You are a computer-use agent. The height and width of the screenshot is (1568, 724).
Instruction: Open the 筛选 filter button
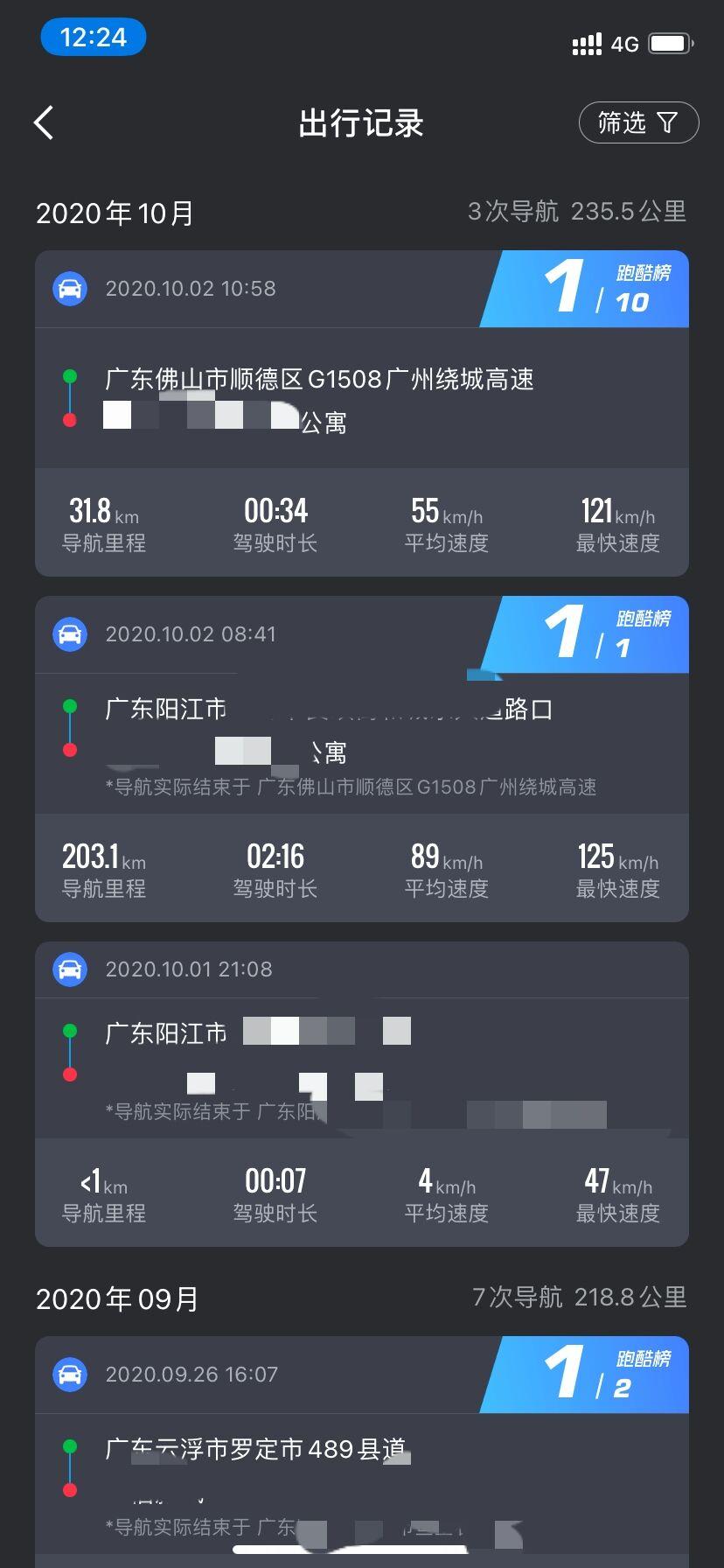pyautogui.click(x=638, y=122)
